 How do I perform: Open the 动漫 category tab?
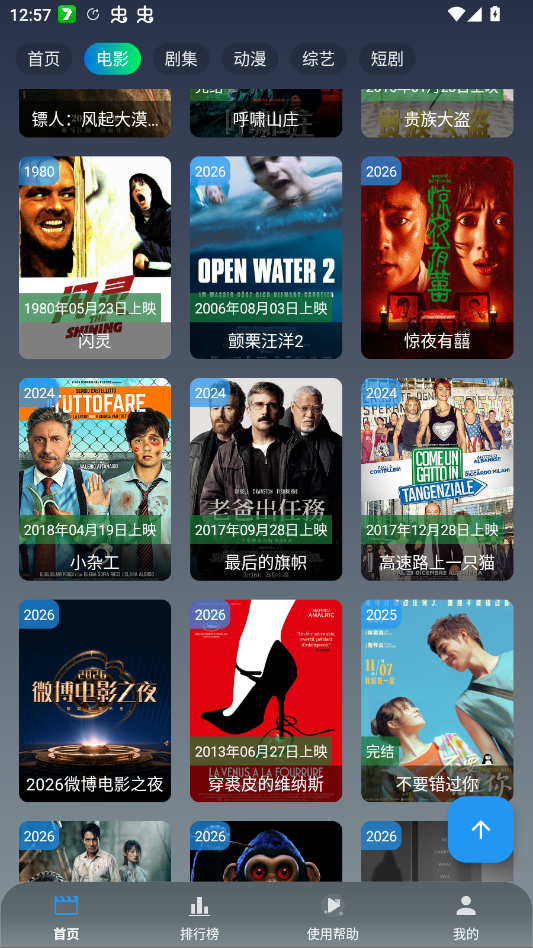point(250,59)
